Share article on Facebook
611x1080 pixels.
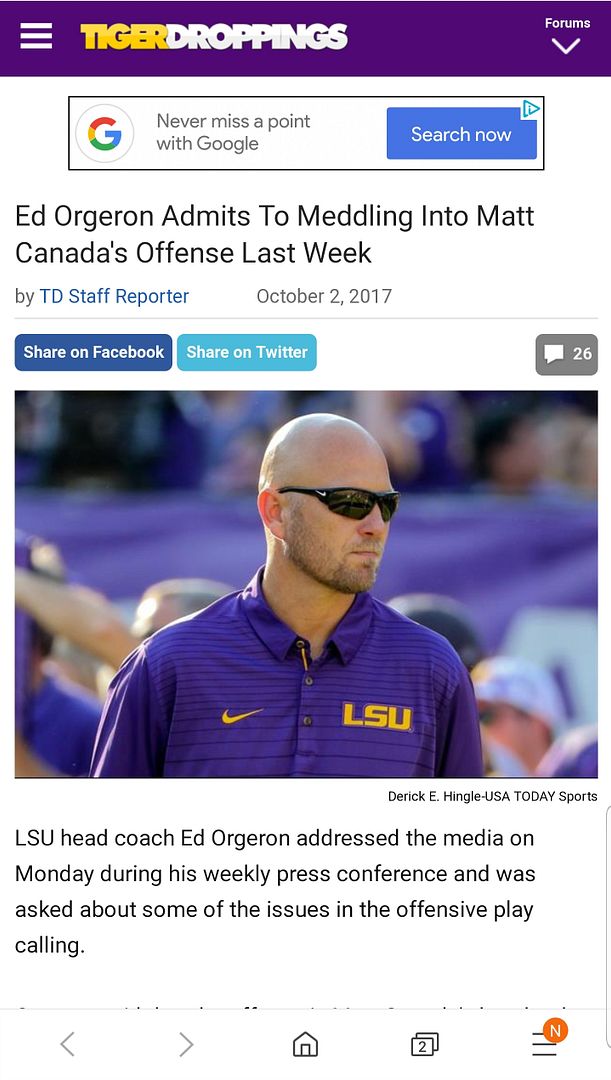coord(93,352)
